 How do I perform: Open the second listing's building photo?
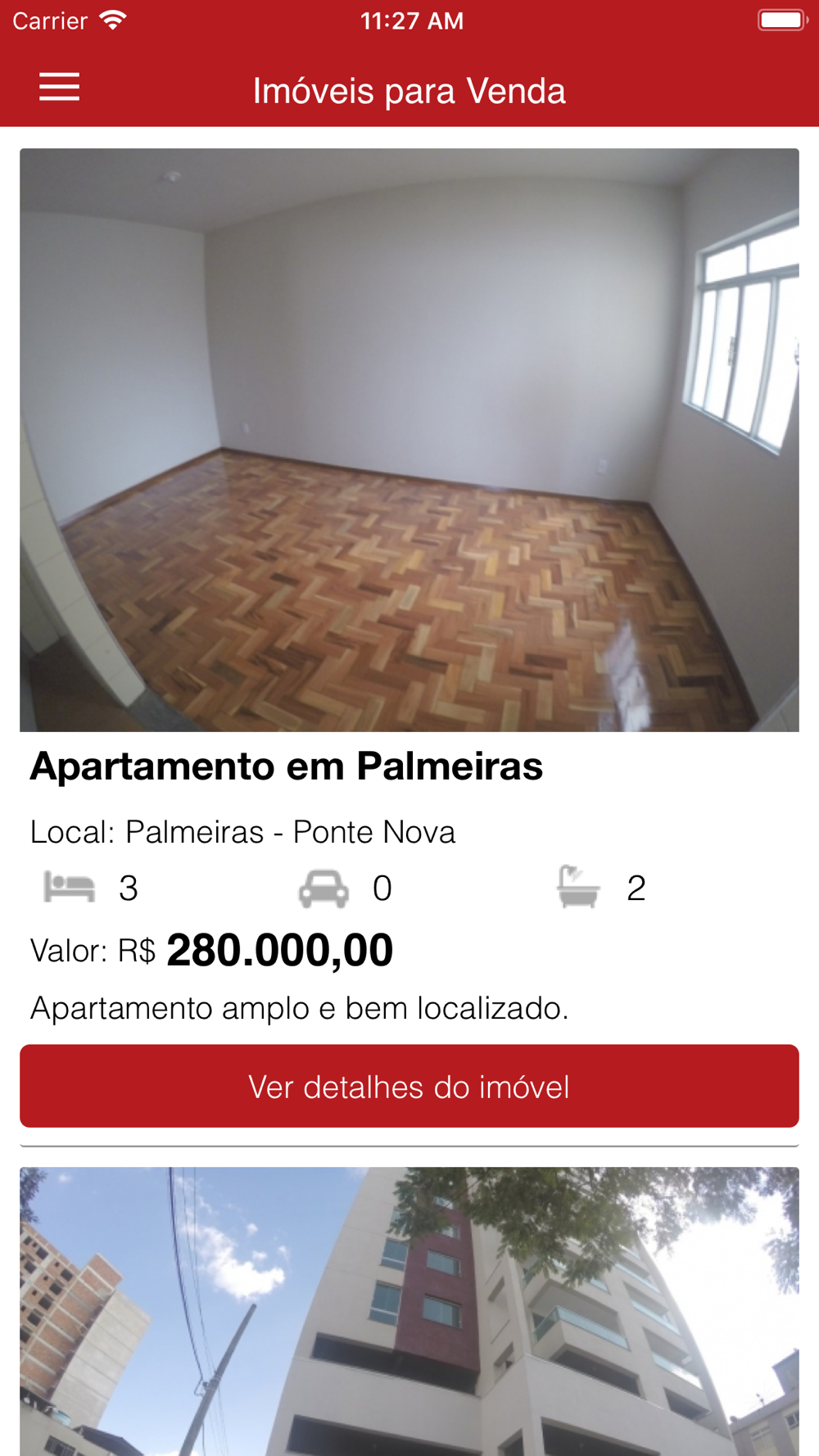409,1310
